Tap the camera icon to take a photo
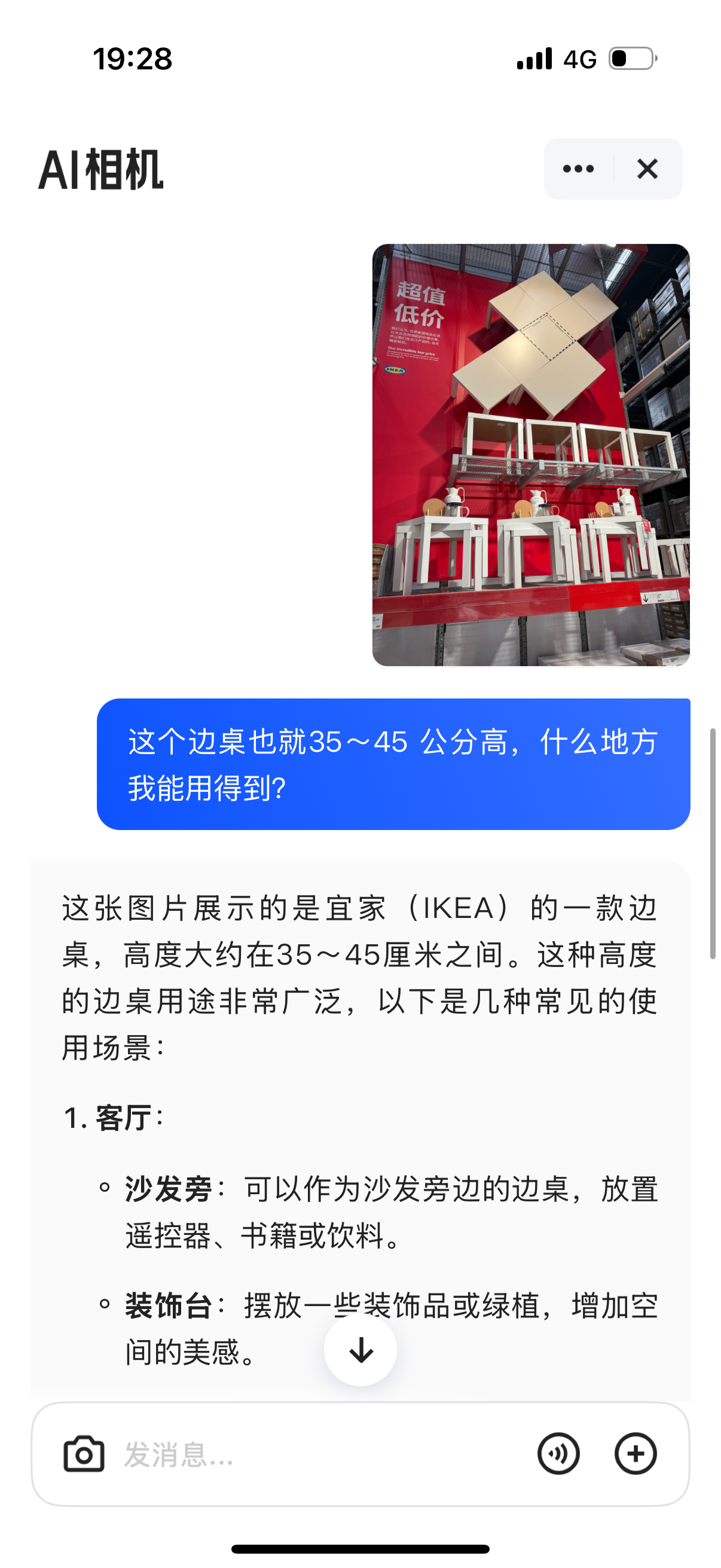This screenshot has width=721, height=1568. point(84,1454)
